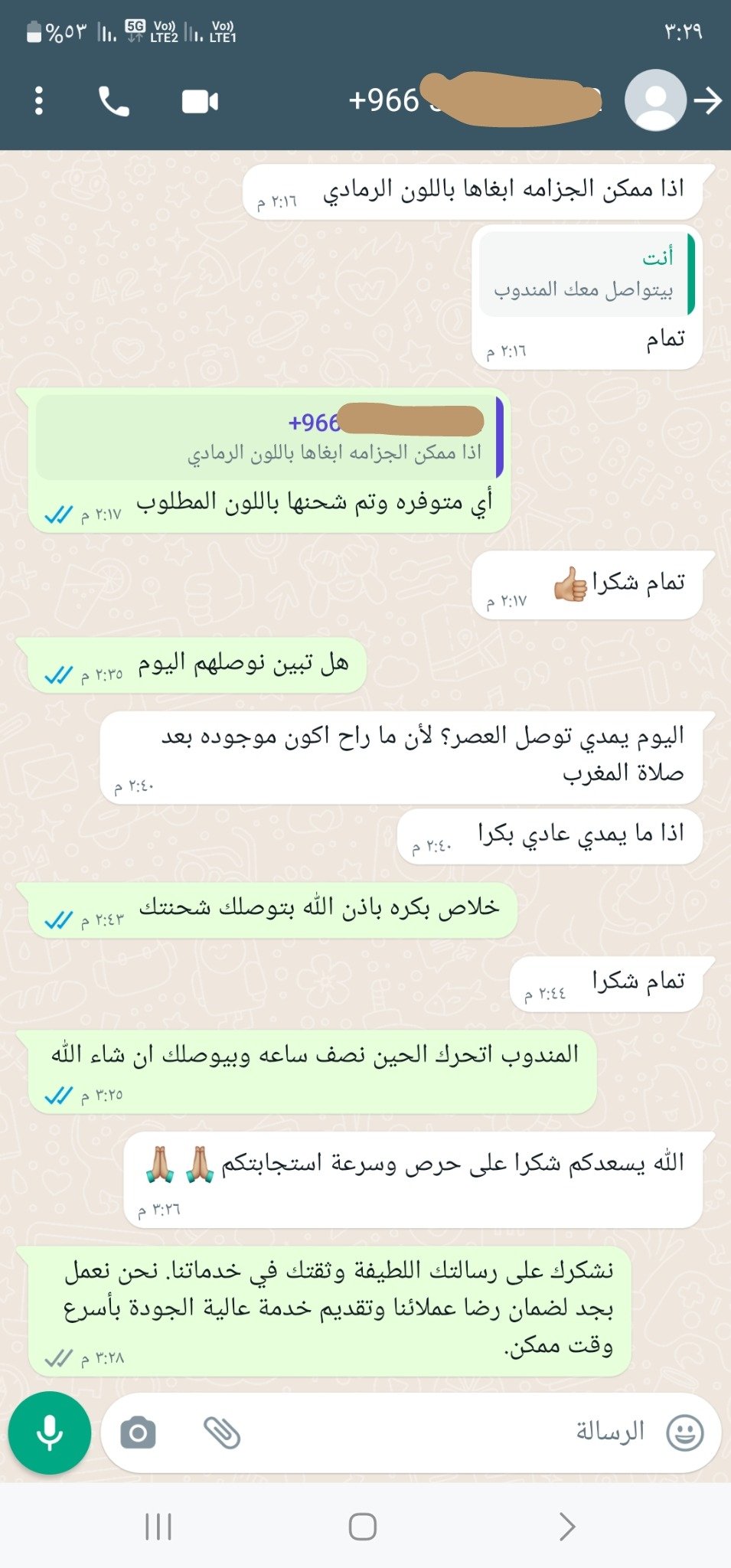This screenshot has width=731, height=1568.
Task: Open recent apps from navigation bar
Action: click(158, 1527)
